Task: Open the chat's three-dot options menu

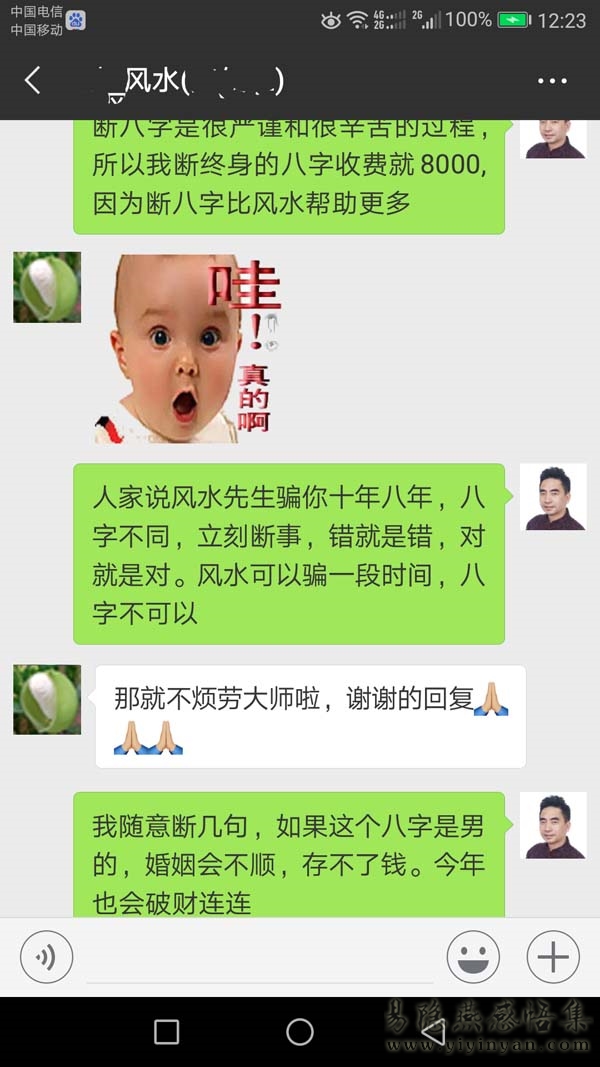Action: tap(552, 82)
